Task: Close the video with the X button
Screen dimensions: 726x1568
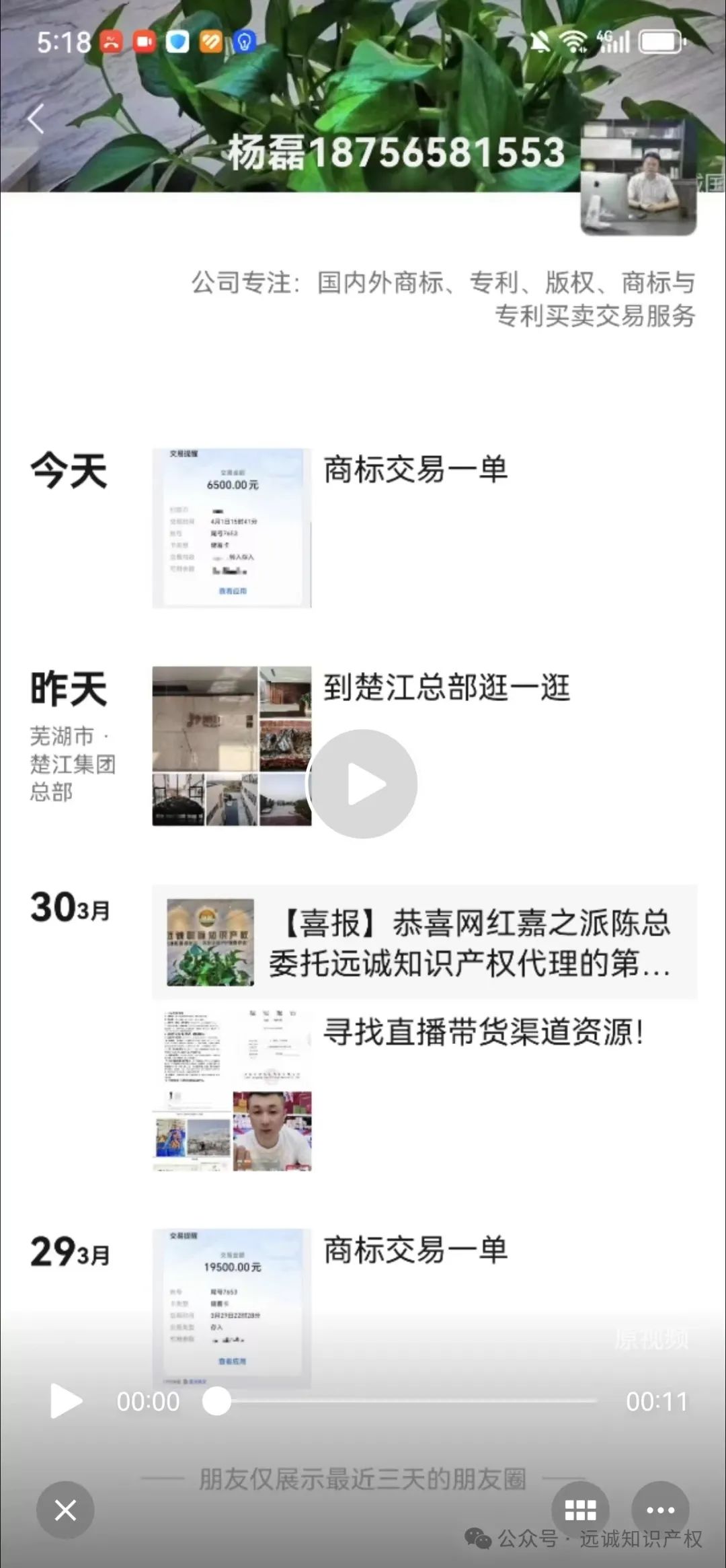Action: coord(65,1510)
